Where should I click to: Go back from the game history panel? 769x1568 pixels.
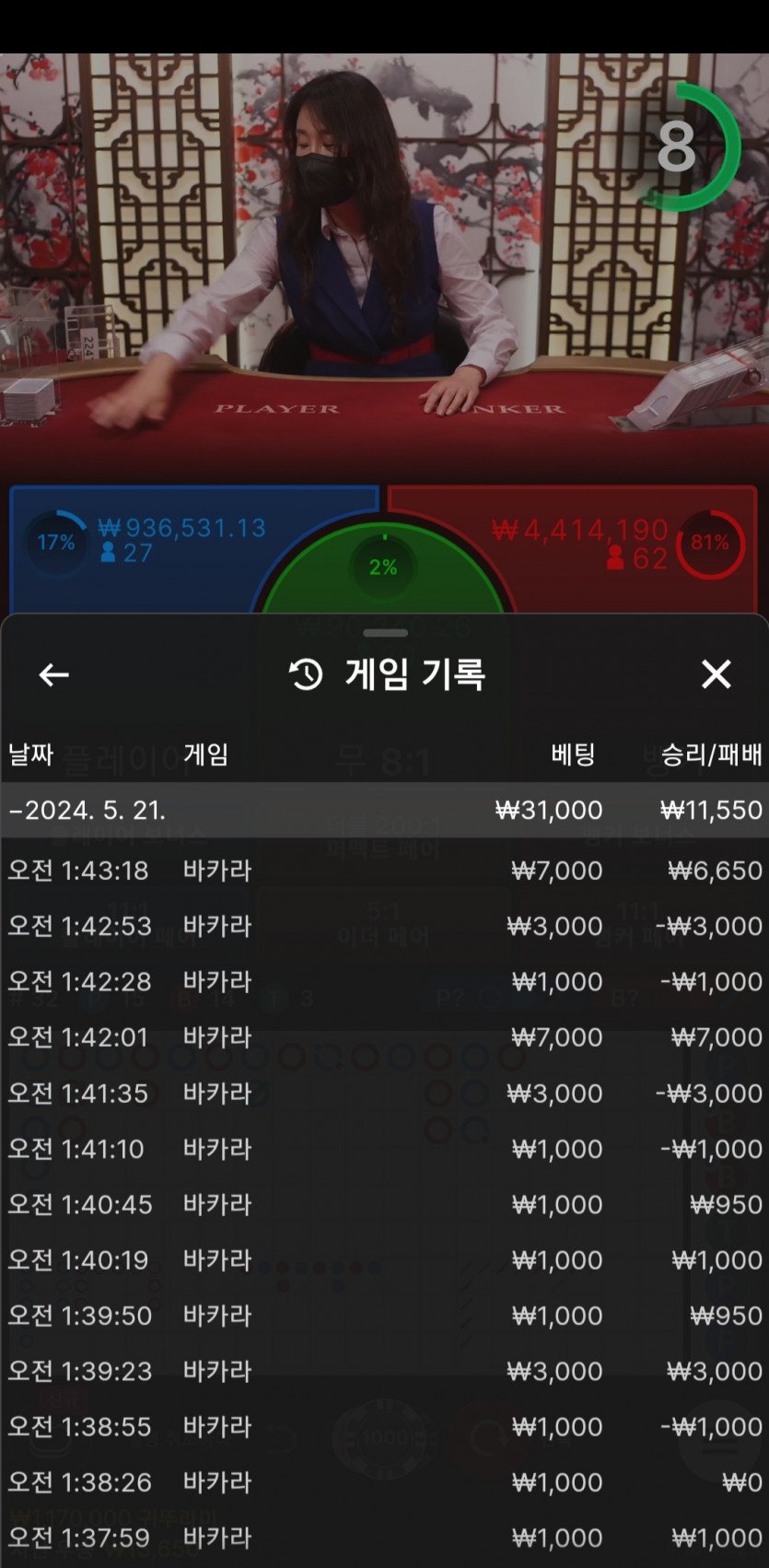[53, 674]
